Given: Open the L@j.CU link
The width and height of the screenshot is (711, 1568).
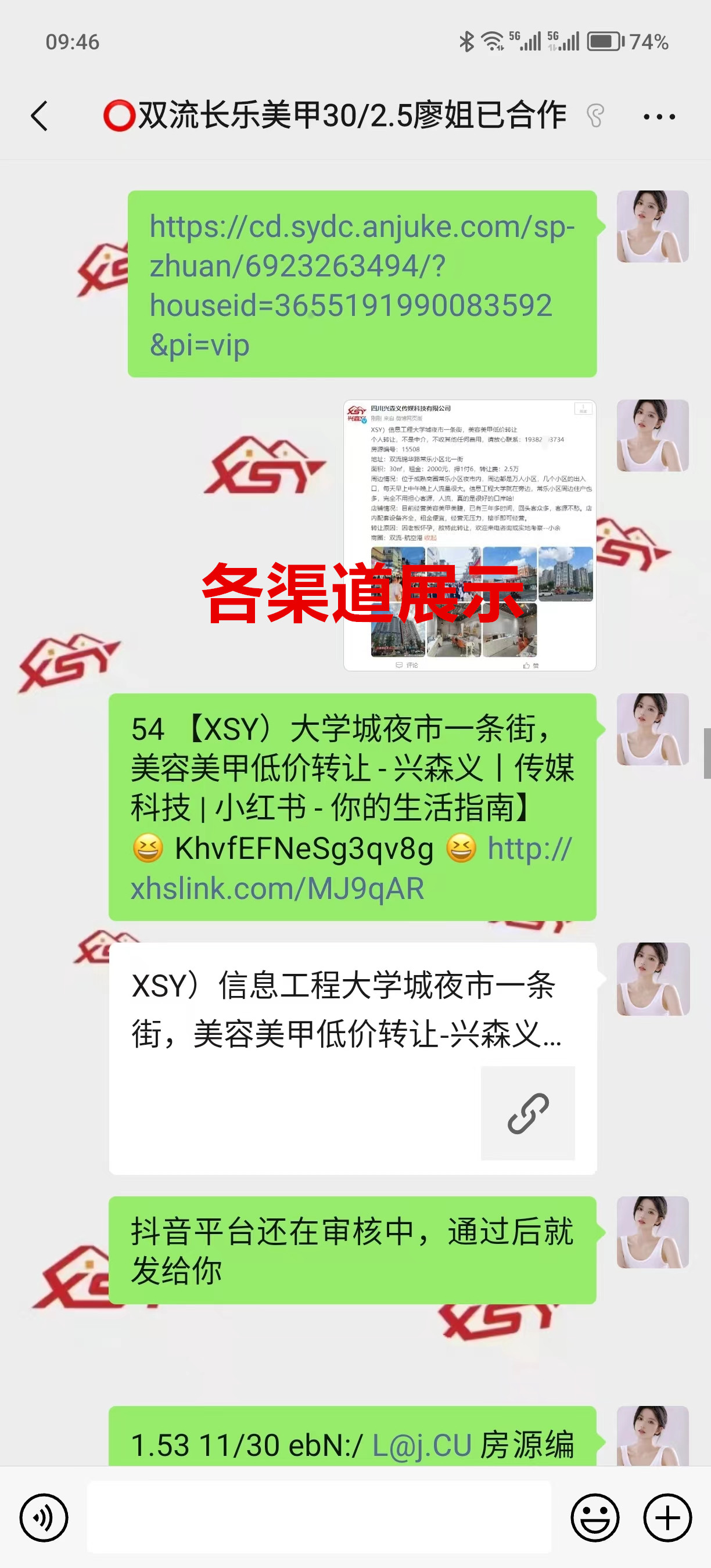Looking at the screenshot, I should (422, 1445).
